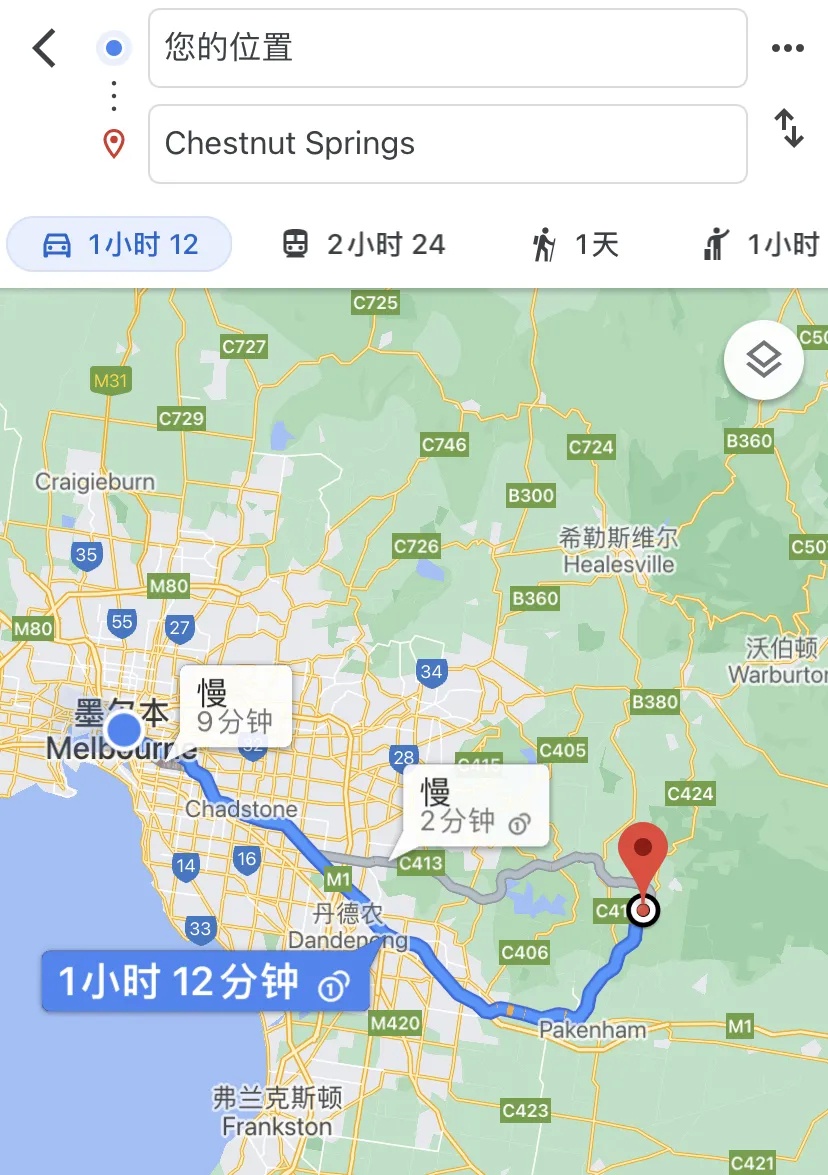
Task: Edit the starting point field 您的位置
Action: [447, 48]
